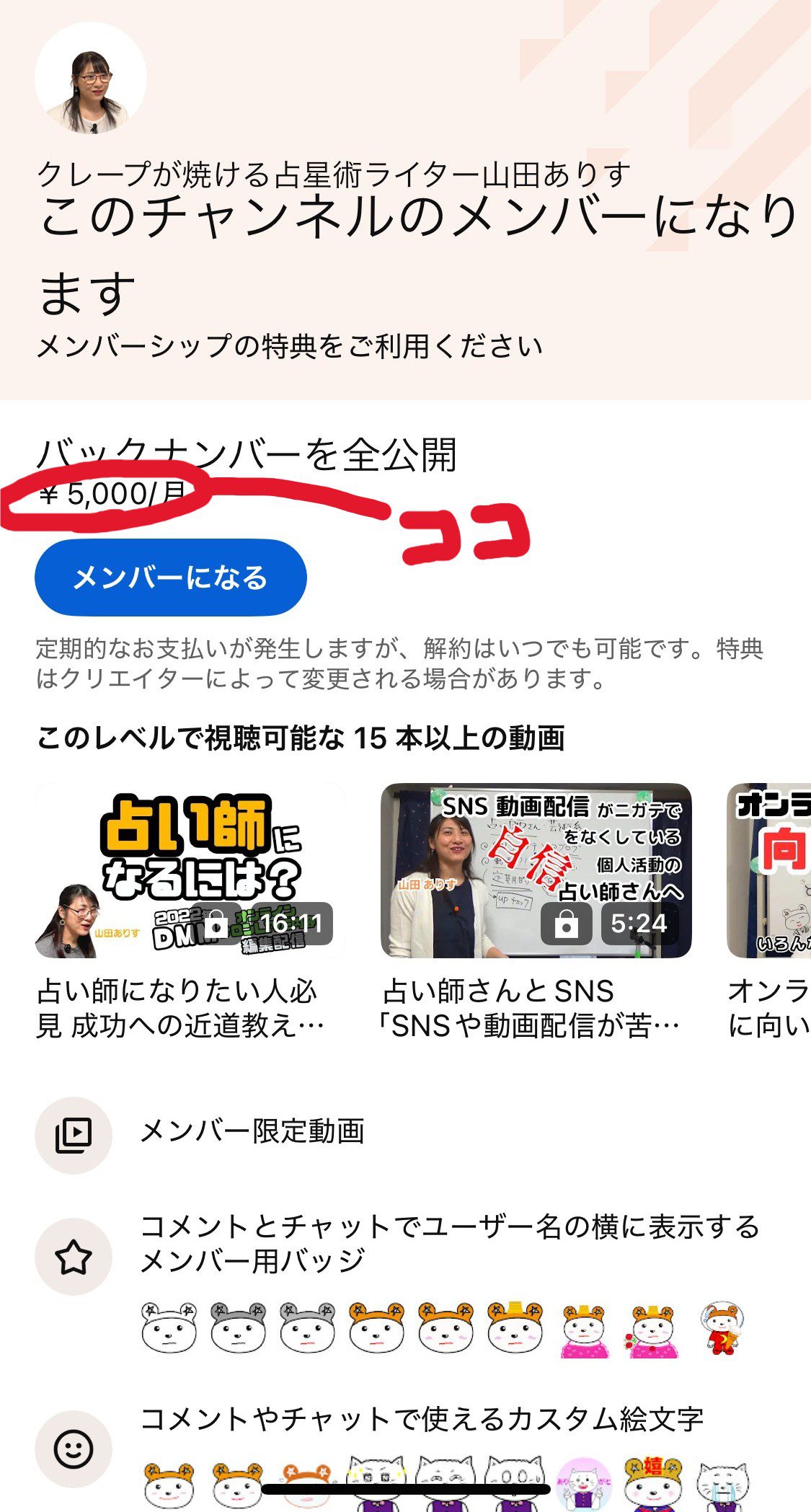Tap the メンバーになる button
Image resolution: width=811 pixels, height=1512 pixels.
171,578
